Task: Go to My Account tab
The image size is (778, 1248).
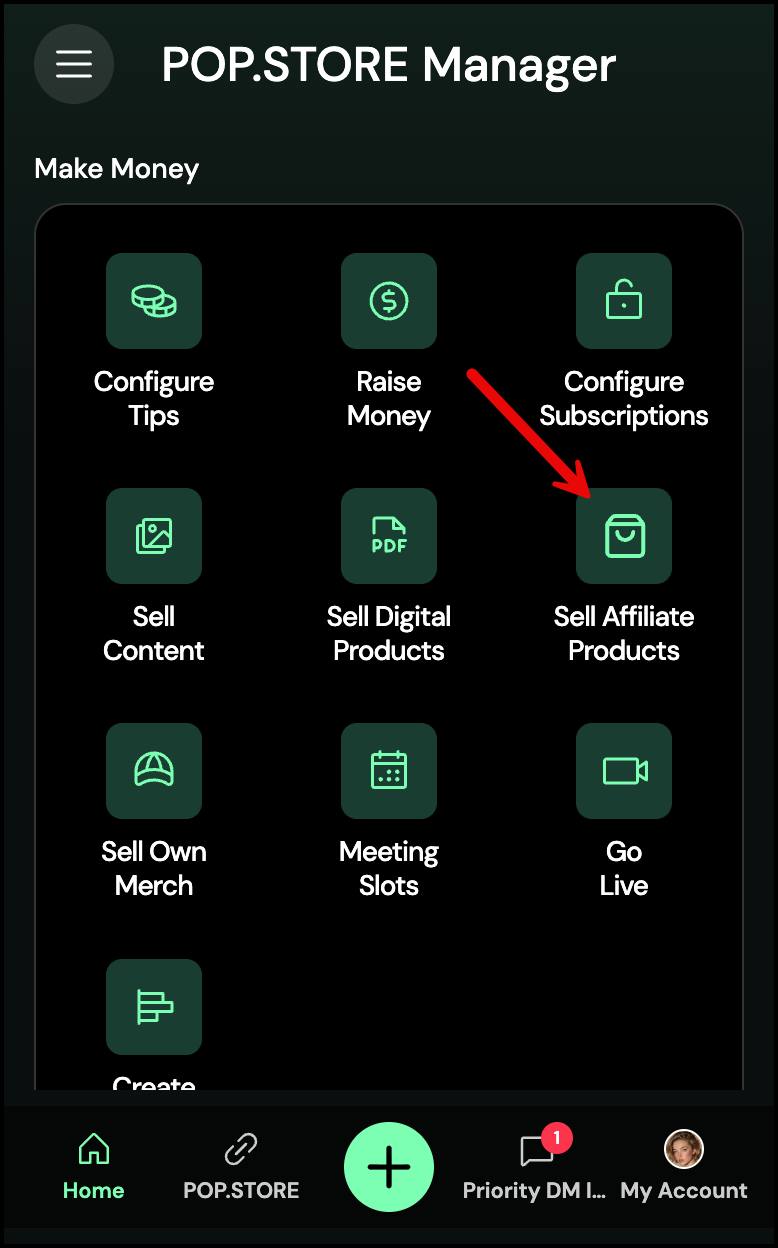Action: [x=684, y=1166]
